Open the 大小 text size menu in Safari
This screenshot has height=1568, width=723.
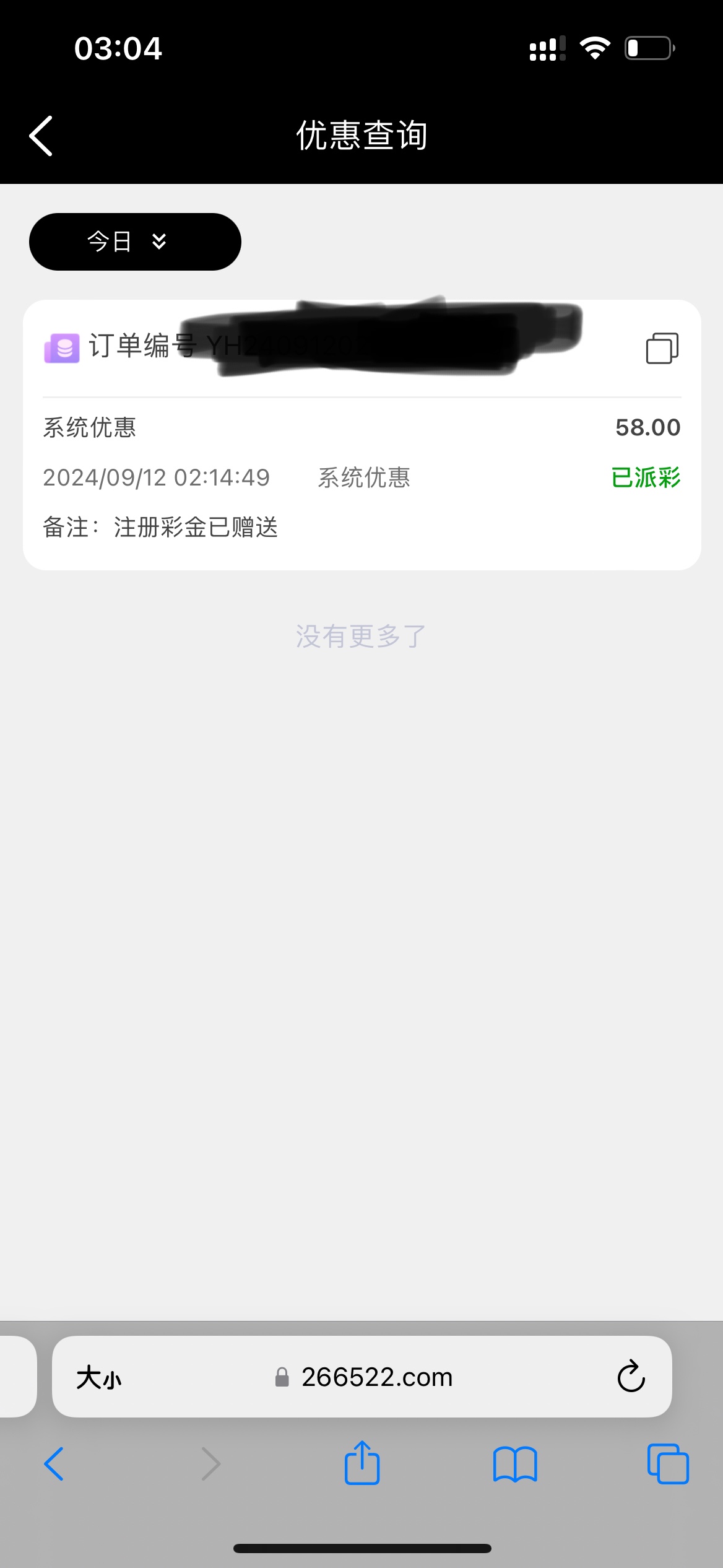pyautogui.click(x=99, y=1378)
